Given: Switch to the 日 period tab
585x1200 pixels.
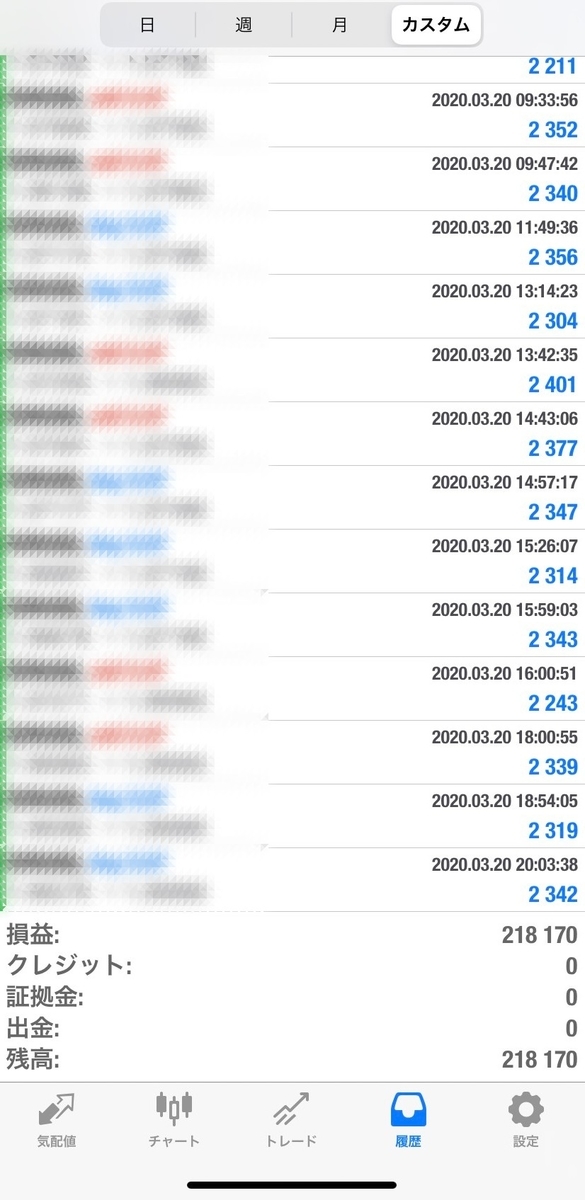Looking at the screenshot, I should tap(147, 25).
